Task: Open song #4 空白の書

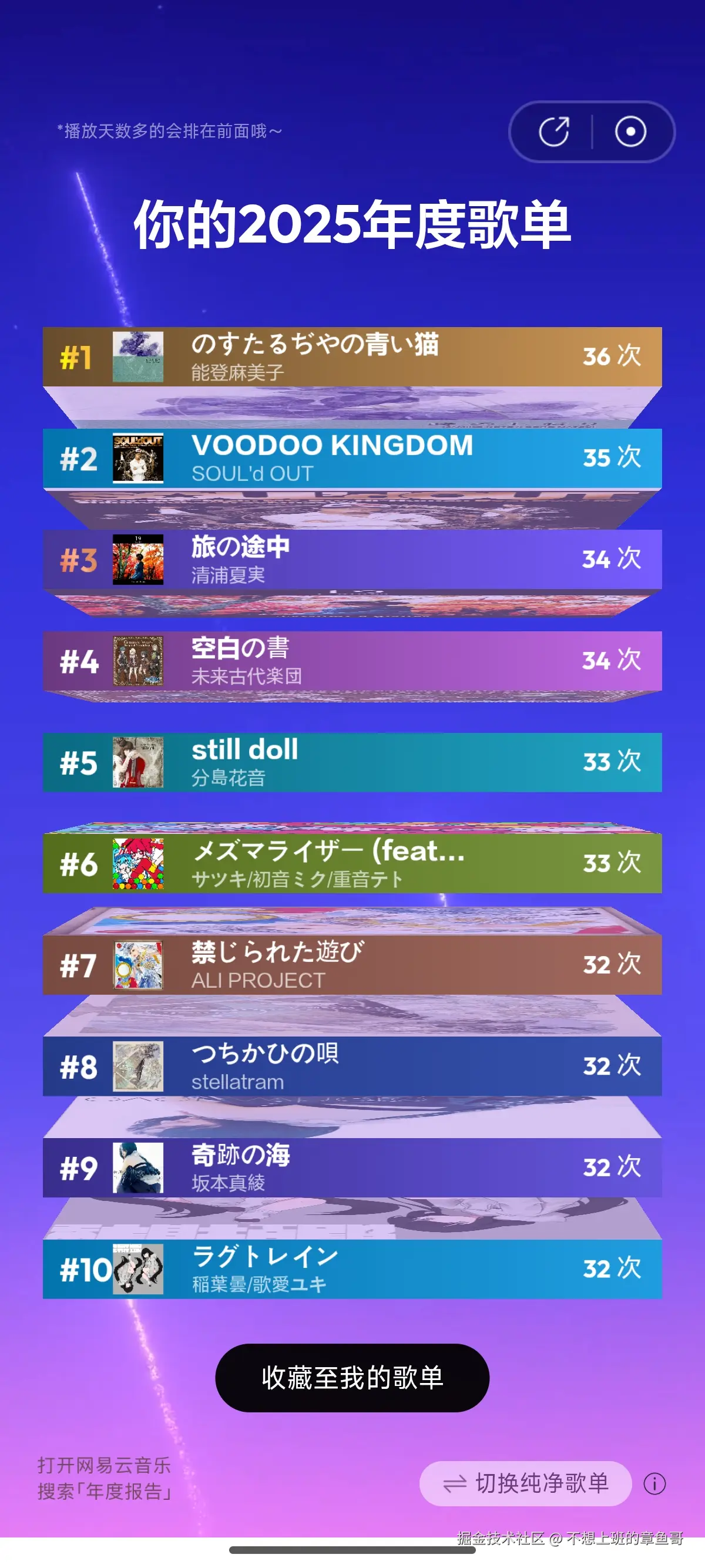Action: tap(352, 661)
